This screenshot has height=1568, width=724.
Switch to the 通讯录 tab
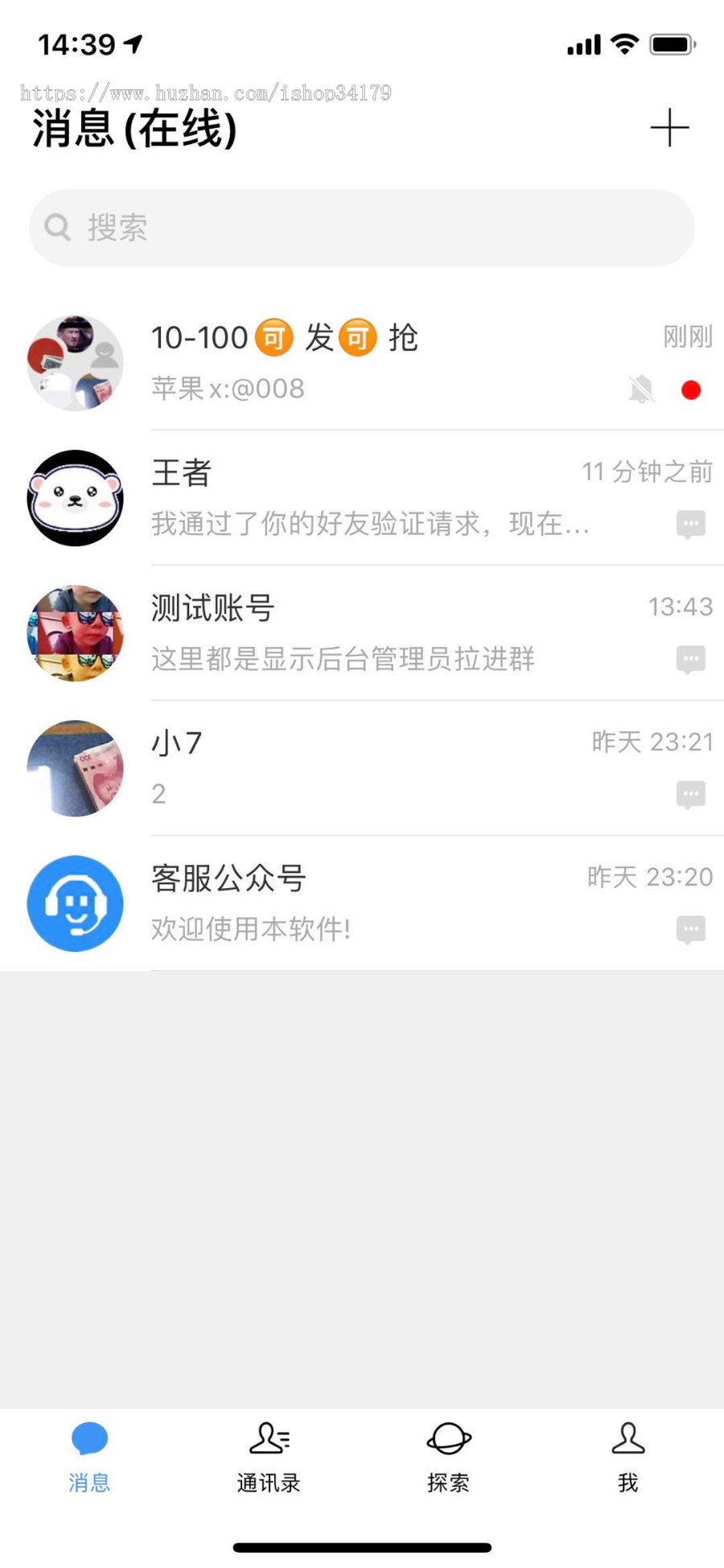pos(269,1458)
